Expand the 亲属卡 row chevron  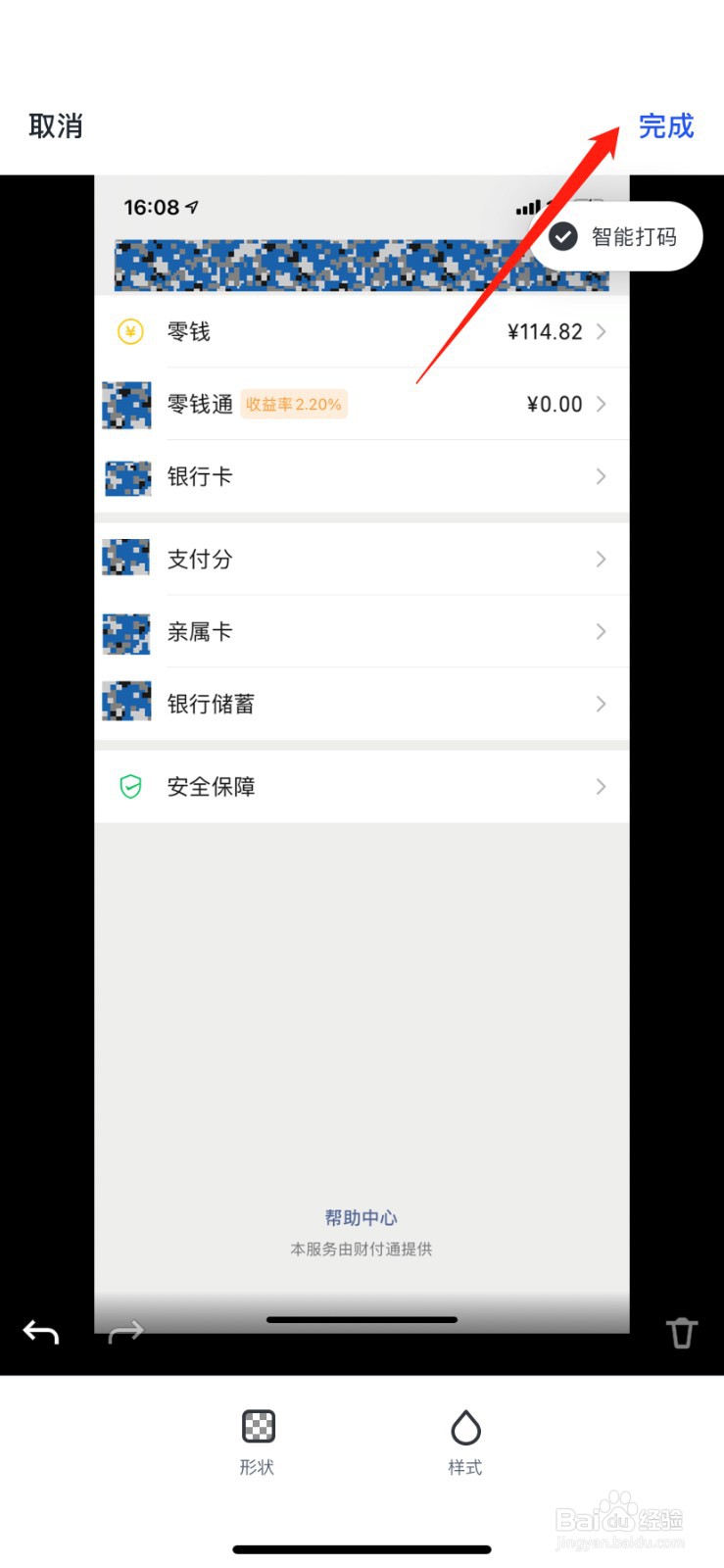tap(601, 632)
